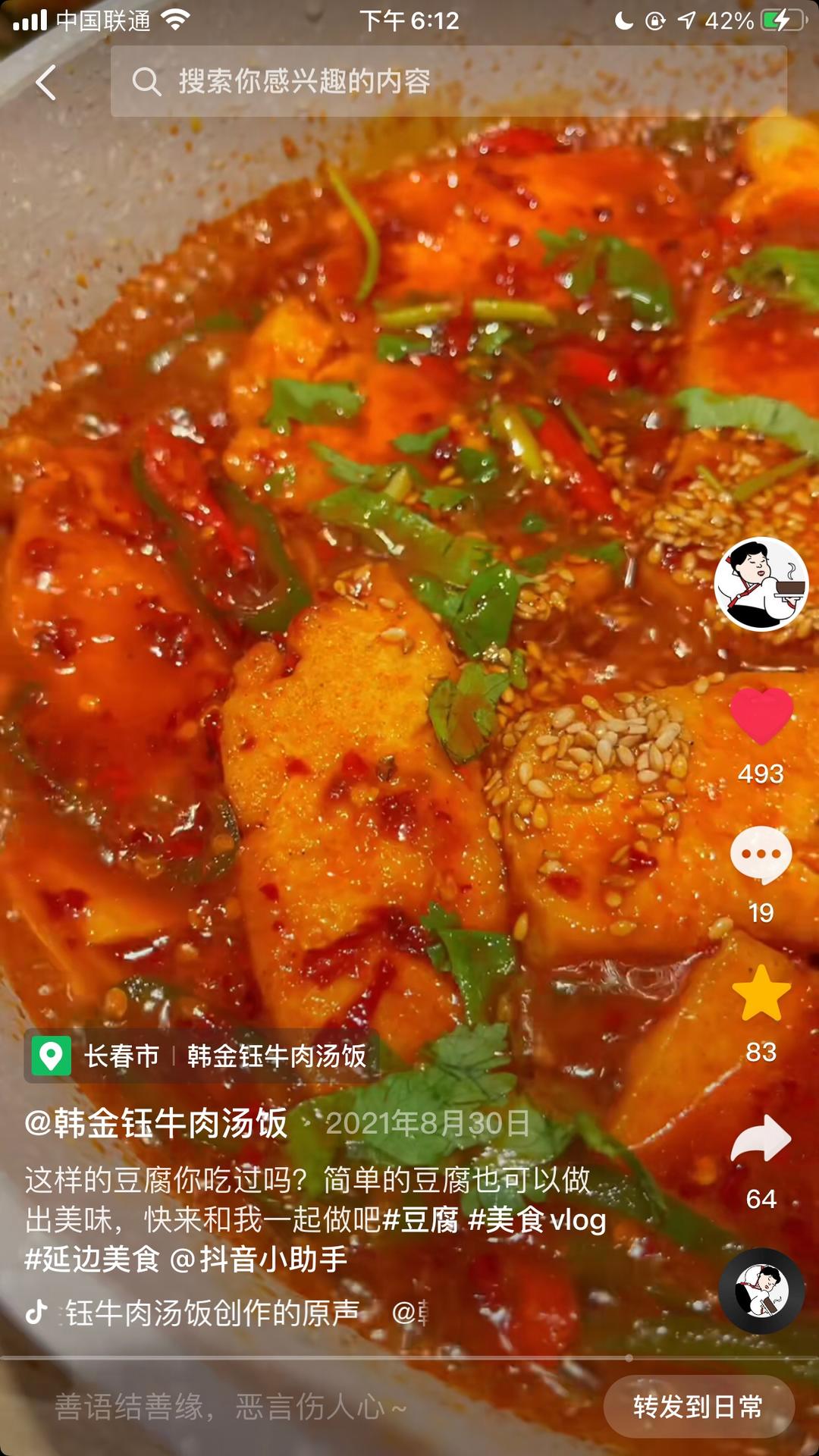Remove the video from favorites via star
819x1456 pixels.
(x=761, y=993)
